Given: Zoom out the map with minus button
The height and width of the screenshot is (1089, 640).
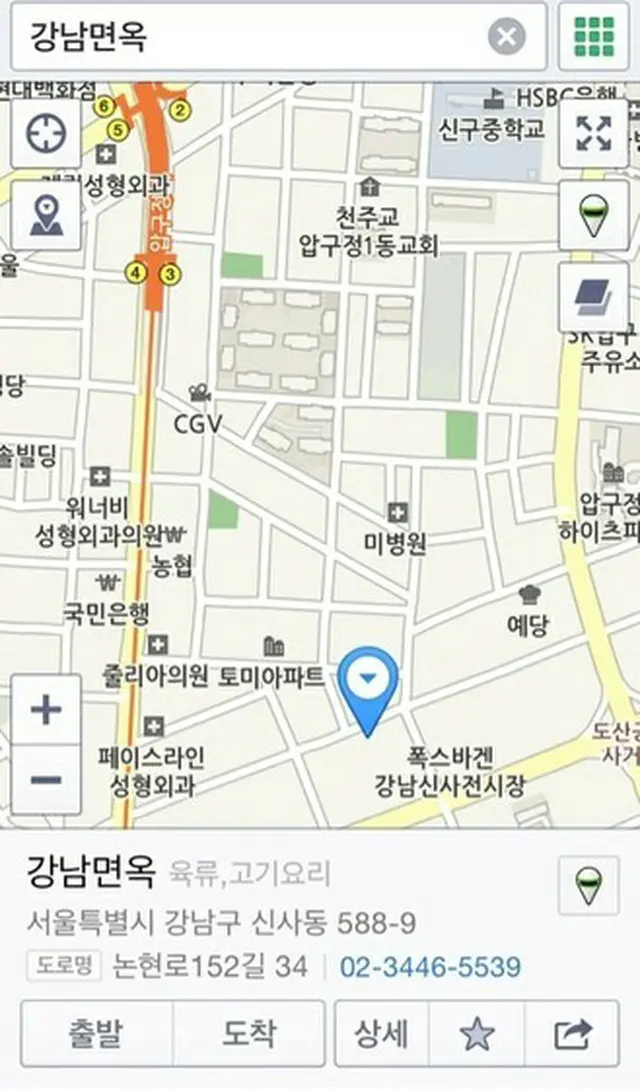Looking at the screenshot, I should coord(46,779).
